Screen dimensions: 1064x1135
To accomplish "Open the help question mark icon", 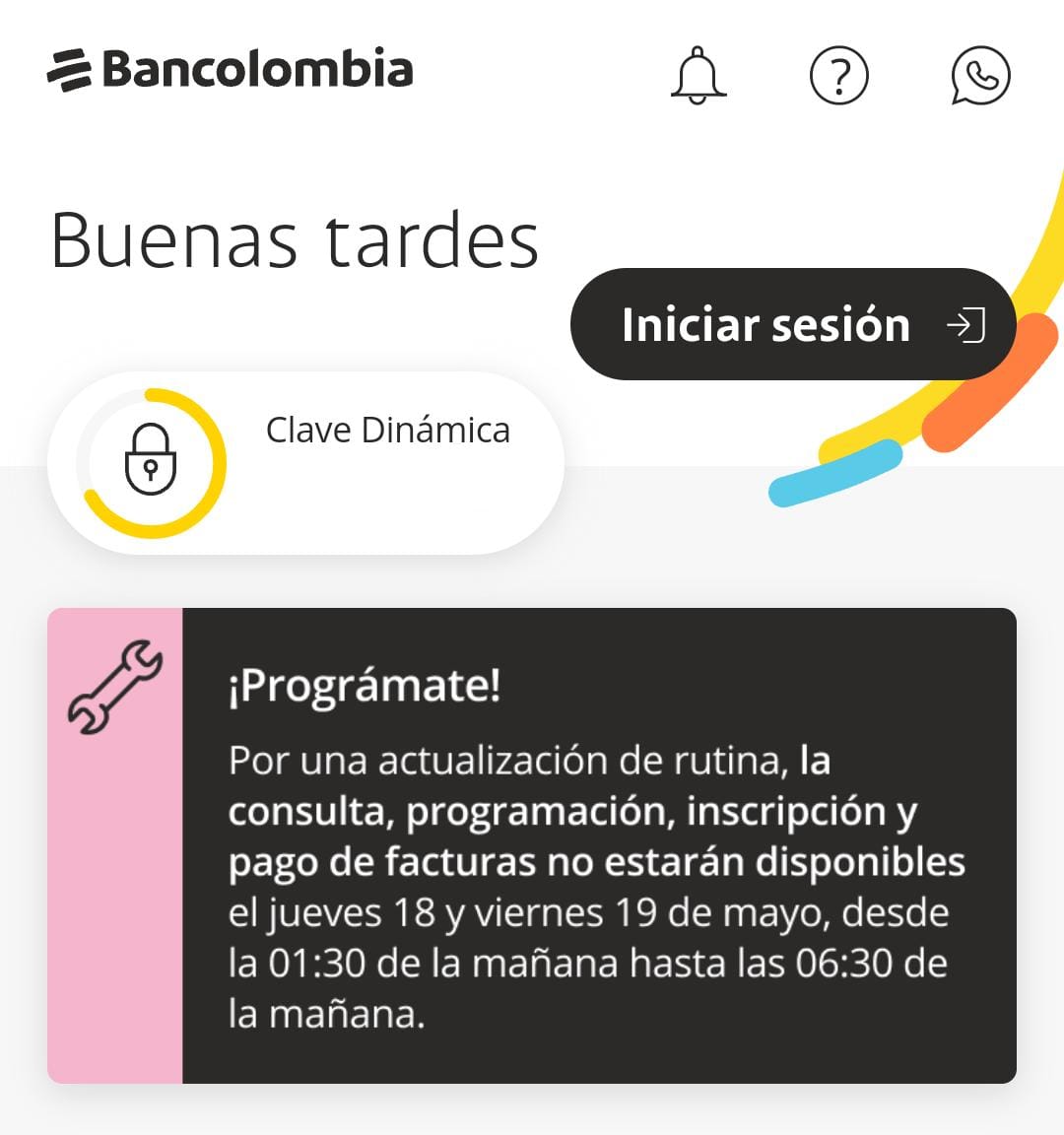I will tap(839, 77).
